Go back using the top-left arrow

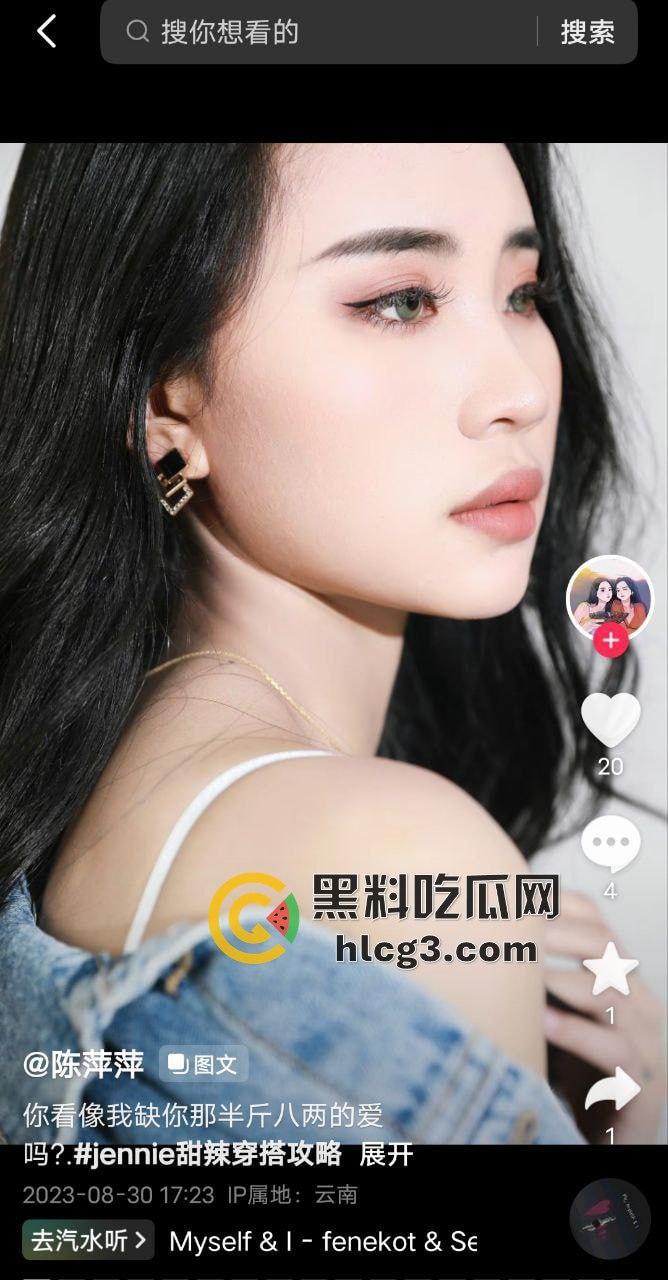point(46,32)
